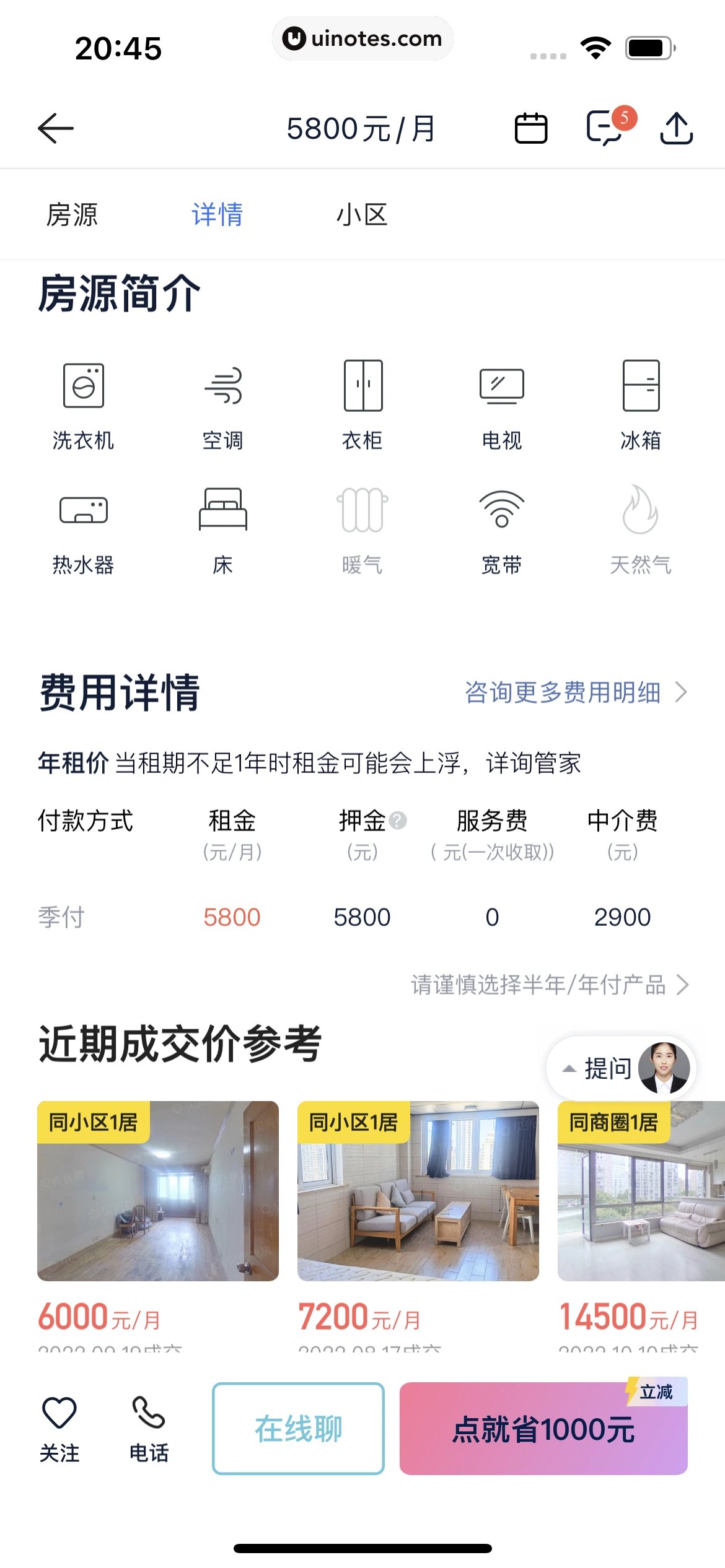Open 咨询更多费用明细 link

575,692
